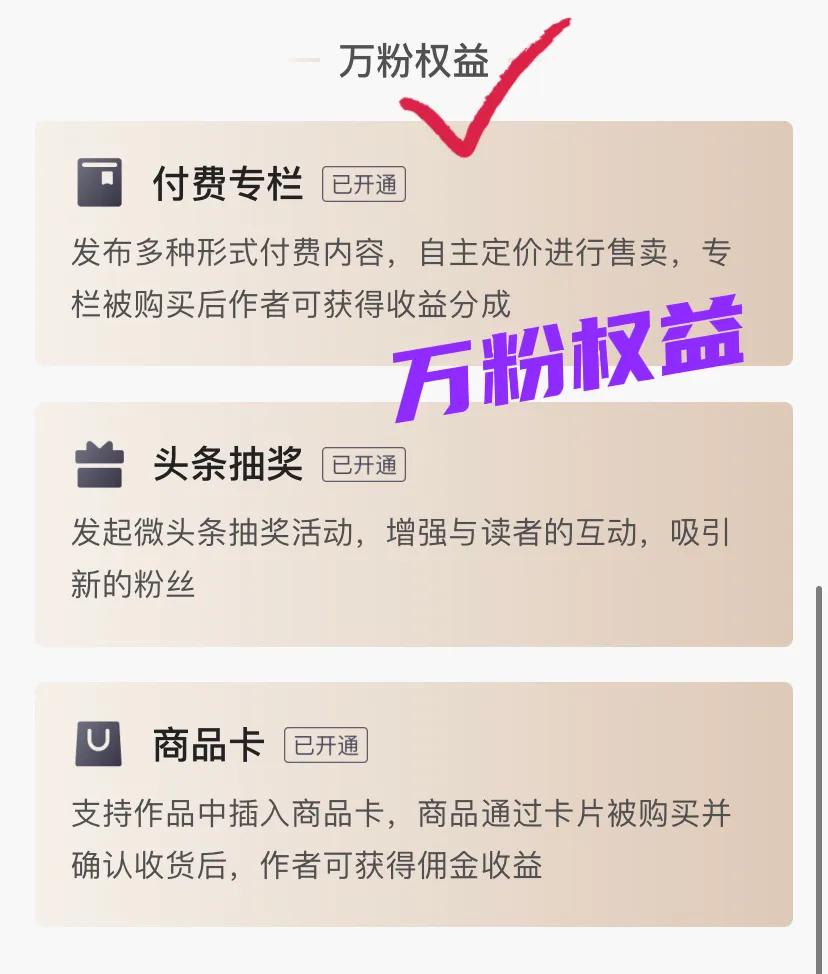This screenshot has height=974, width=828.
Task: Click the 头条抽奖 gift box icon
Action: point(97,464)
